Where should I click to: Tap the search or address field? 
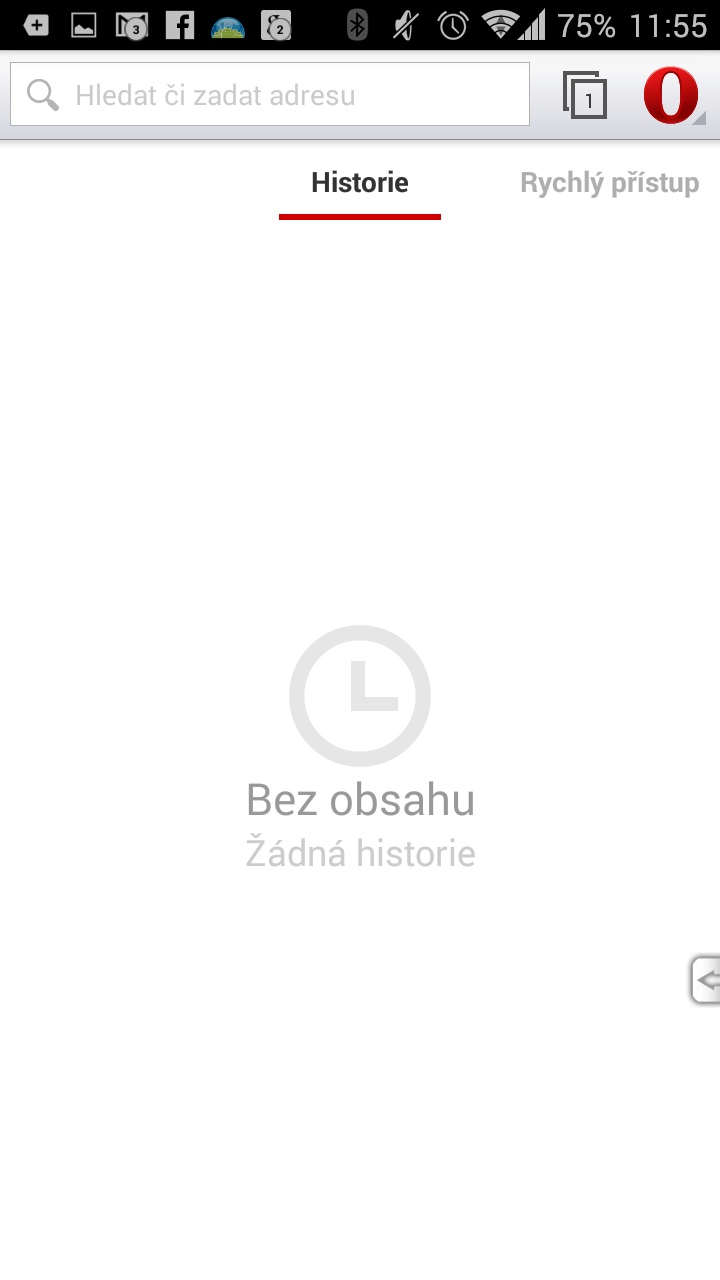tap(270, 95)
